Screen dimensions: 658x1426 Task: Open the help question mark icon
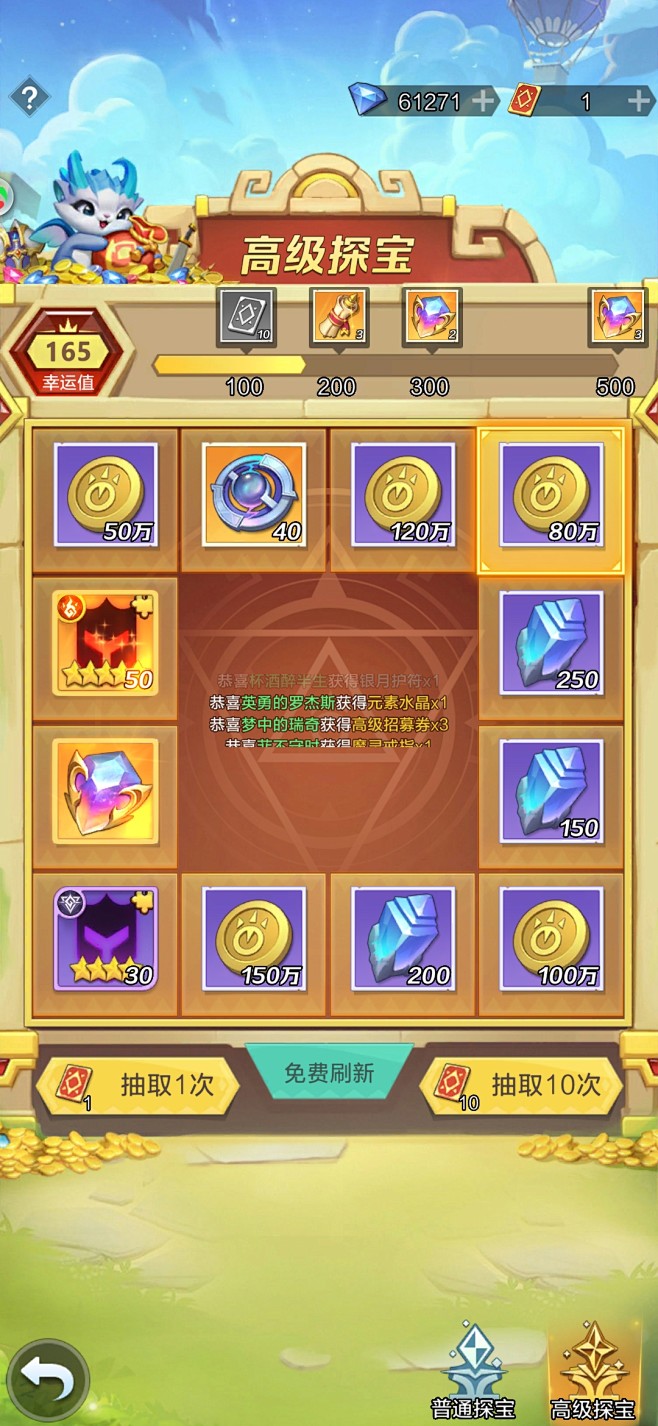click(x=30, y=97)
